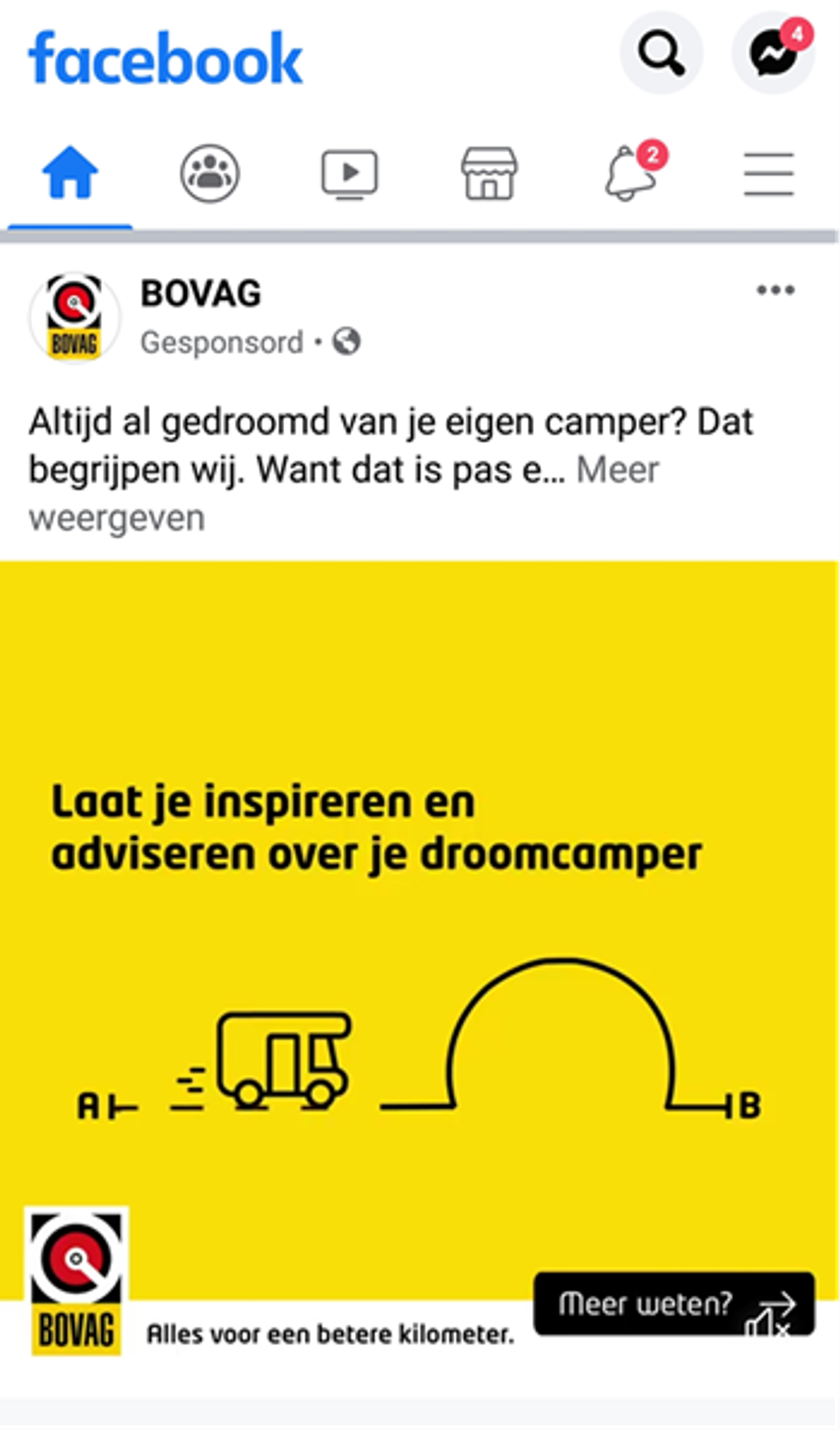The image size is (840, 1430).
Task: Open the BOVAG page name link
Action: click(201, 293)
